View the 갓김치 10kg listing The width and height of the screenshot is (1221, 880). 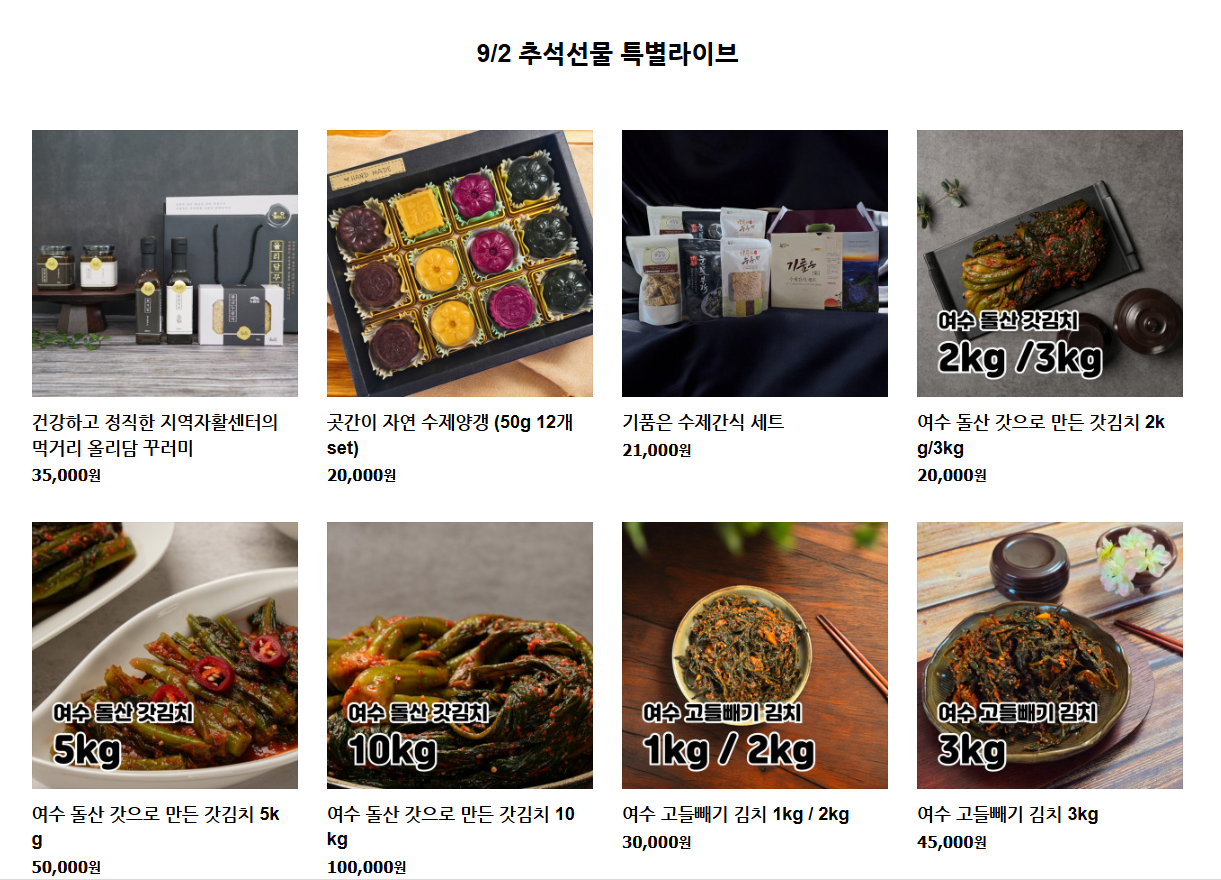460,655
